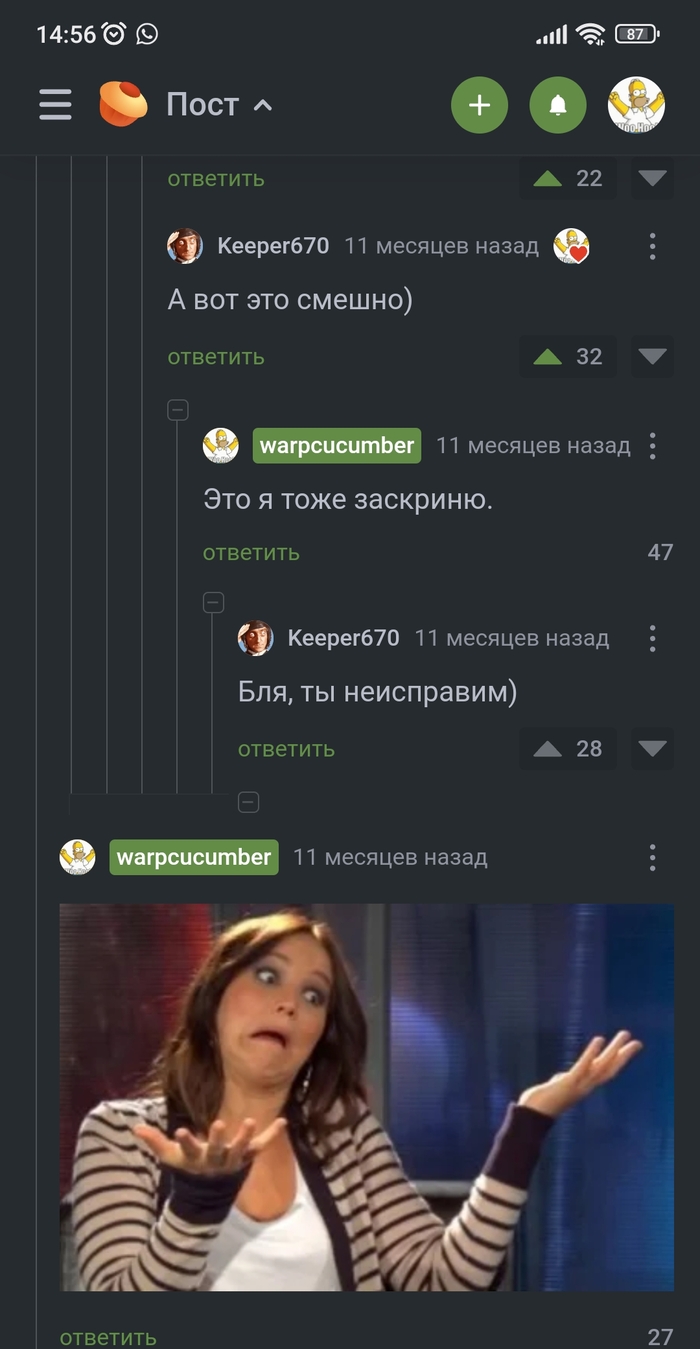This screenshot has width=700, height=1349.
Task: Collapse the thread starting at "Это я тоже заскриню."
Action: coord(178,409)
